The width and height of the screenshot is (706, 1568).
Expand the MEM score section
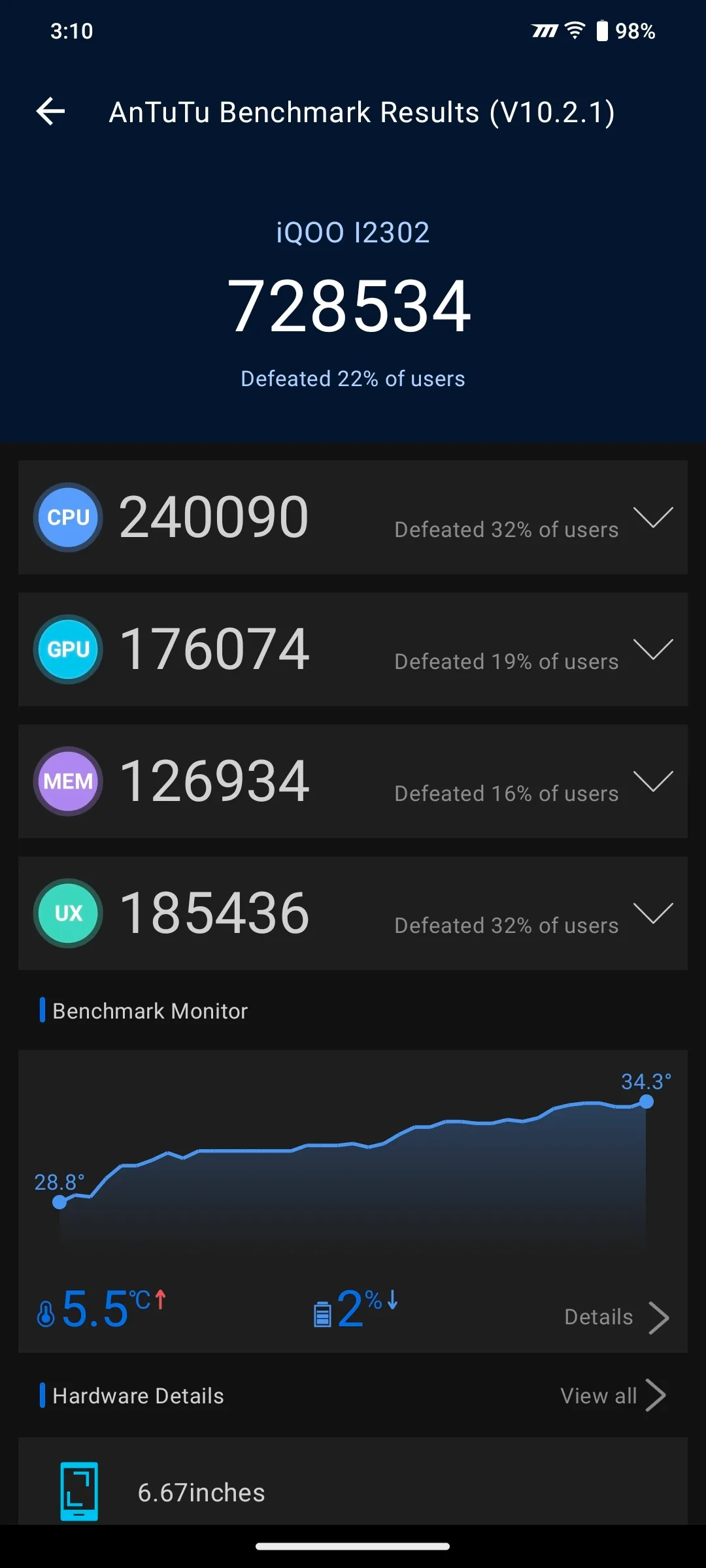652,781
